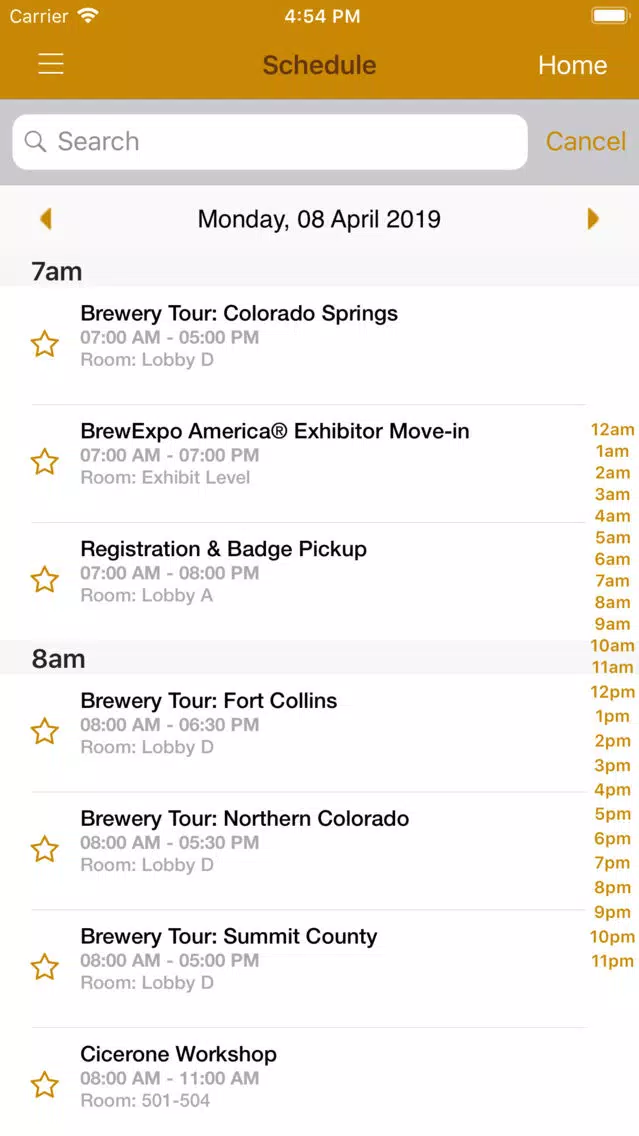Image resolution: width=639 pixels, height=1136 pixels.
Task: Star Registration & Badge Pickup
Action: [x=44, y=580]
